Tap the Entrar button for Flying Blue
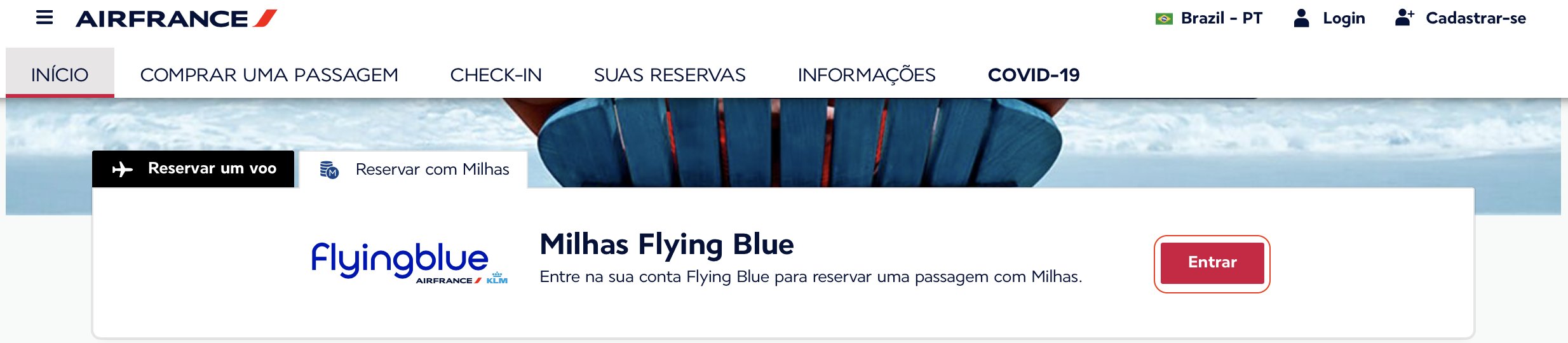1568x343 pixels. pos(1212,263)
